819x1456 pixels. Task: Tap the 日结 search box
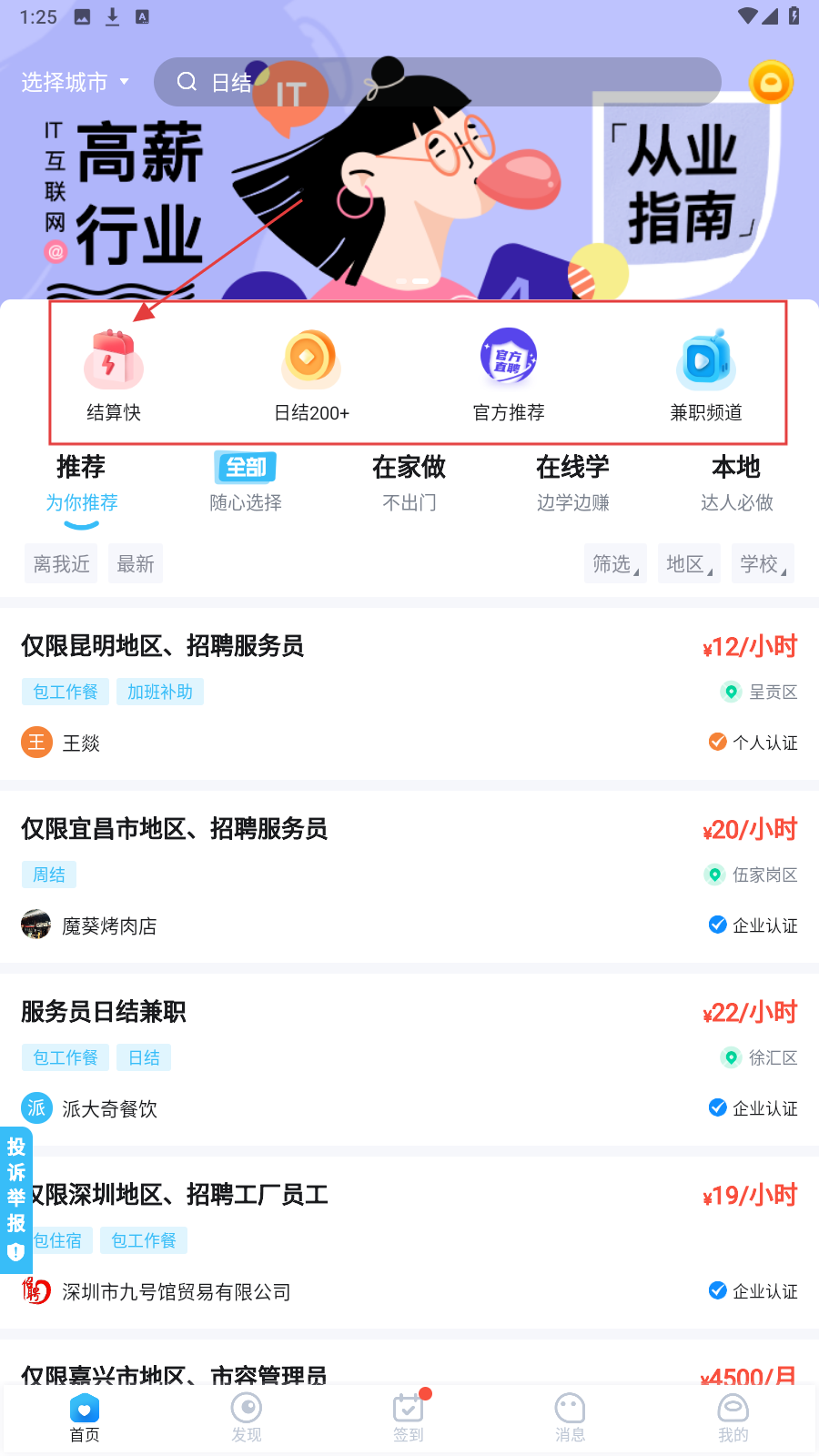[437, 82]
